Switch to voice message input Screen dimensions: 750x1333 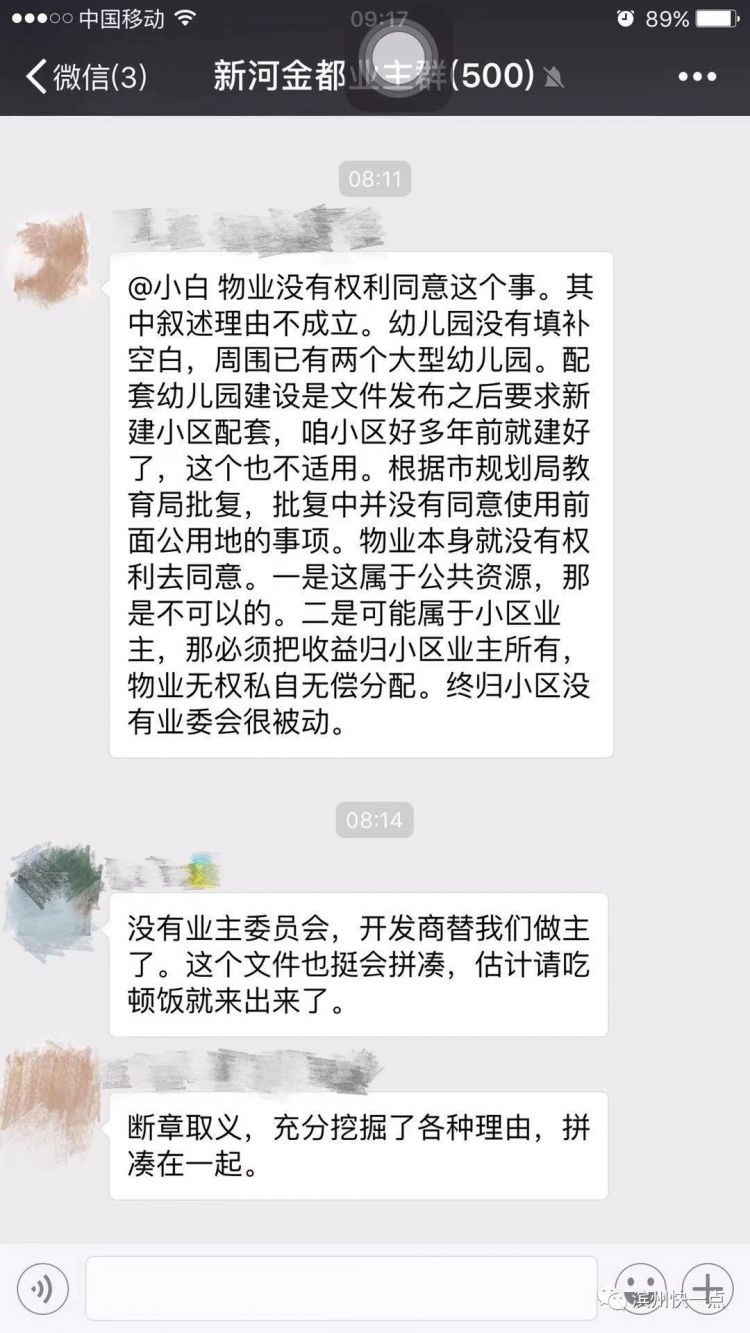[x=43, y=1288]
